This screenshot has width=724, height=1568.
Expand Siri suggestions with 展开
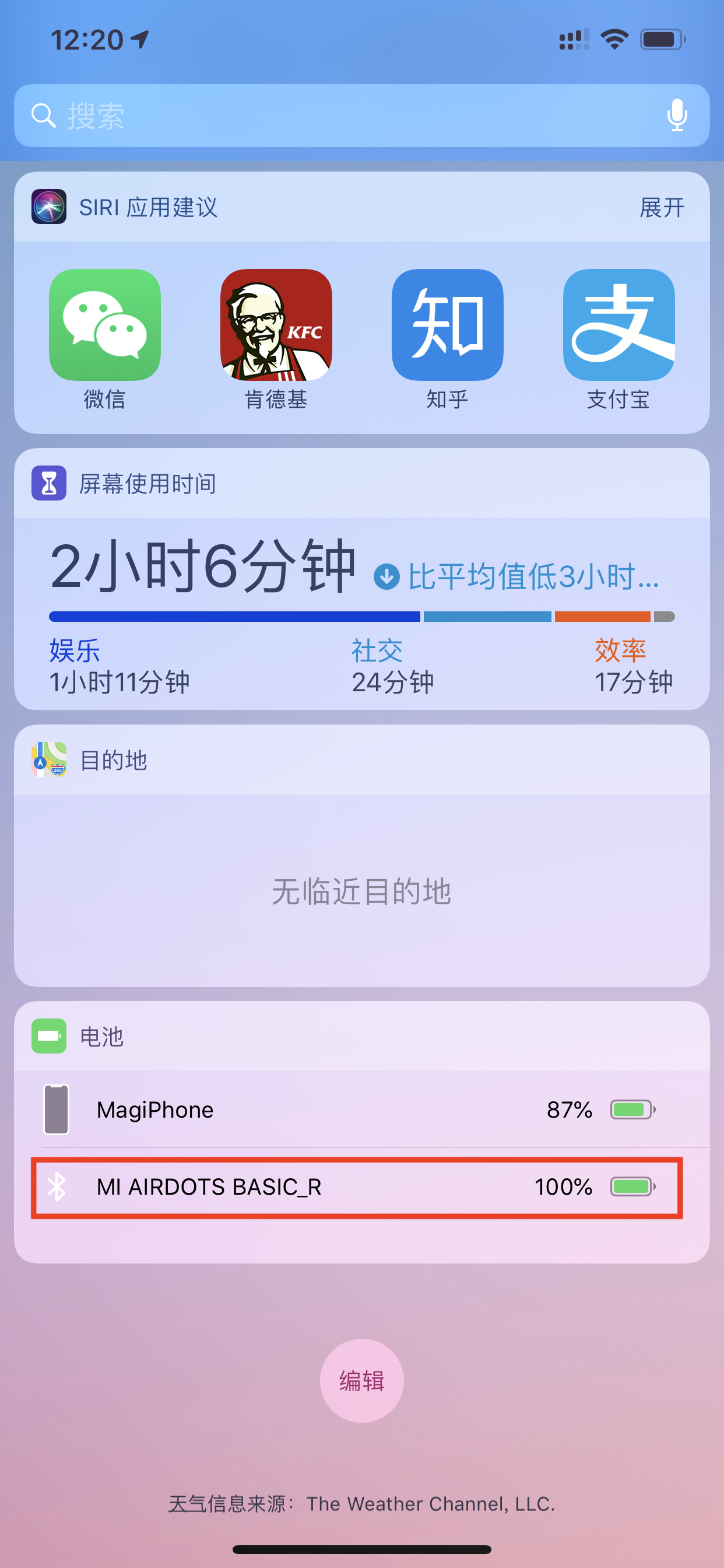(x=662, y=208)
